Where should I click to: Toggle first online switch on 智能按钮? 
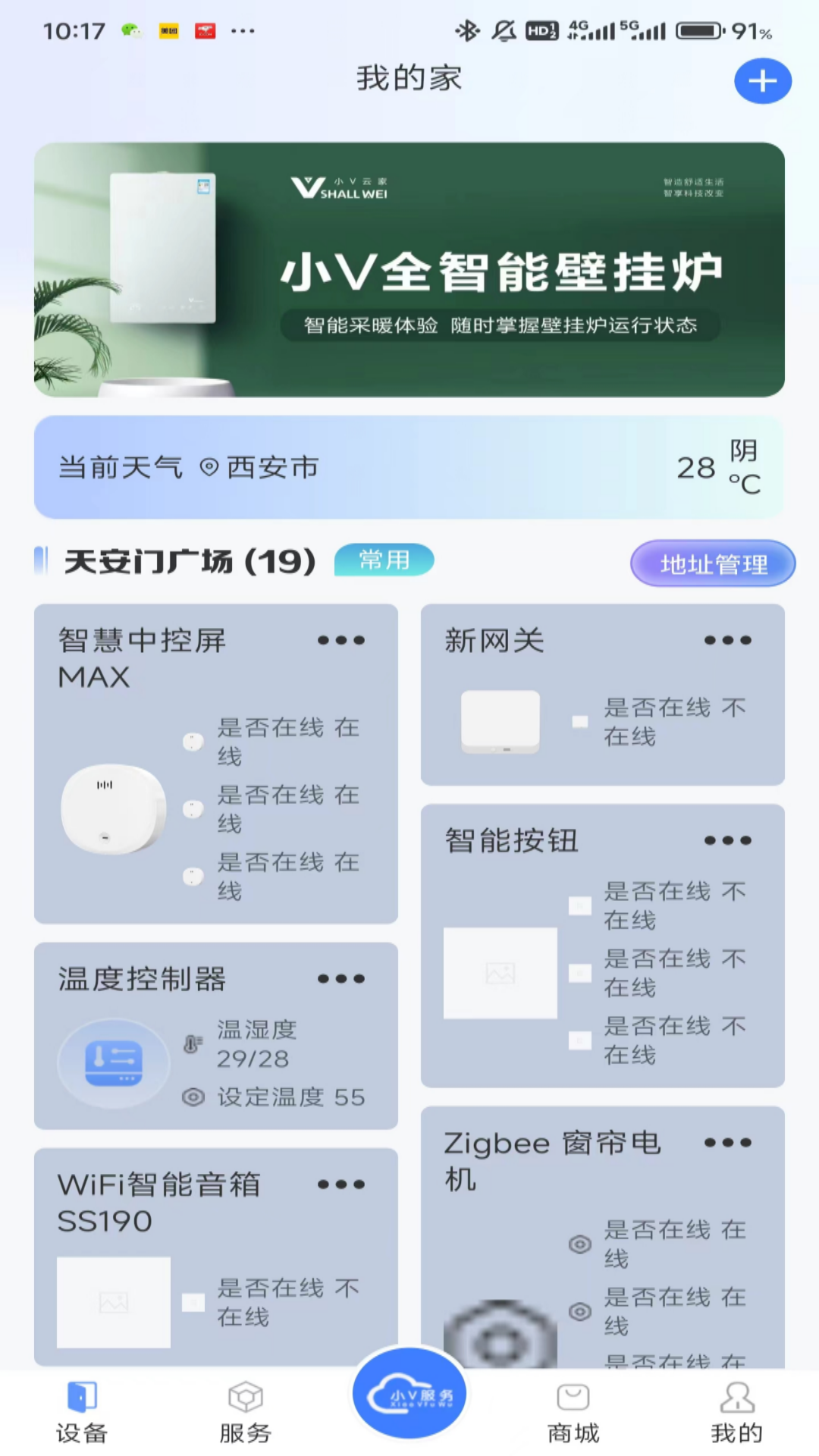[x=580, y=905]
